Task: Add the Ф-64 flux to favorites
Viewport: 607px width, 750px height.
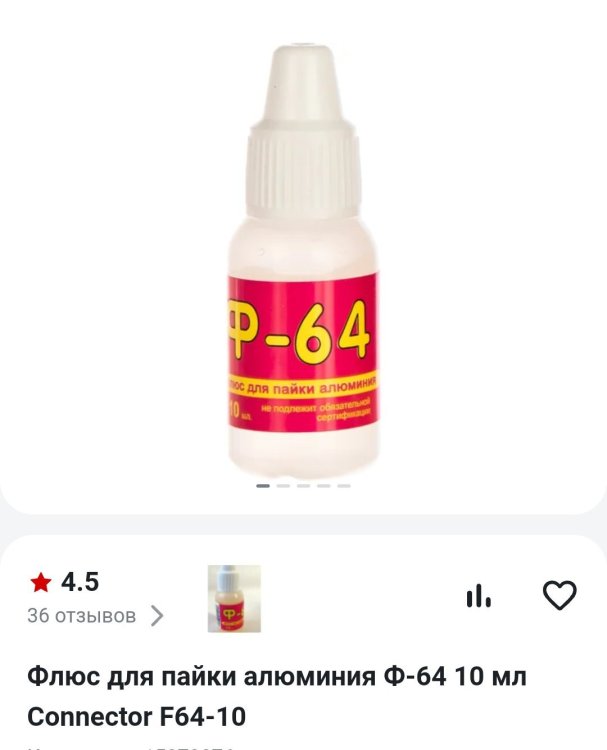Action: coord(559,596)
